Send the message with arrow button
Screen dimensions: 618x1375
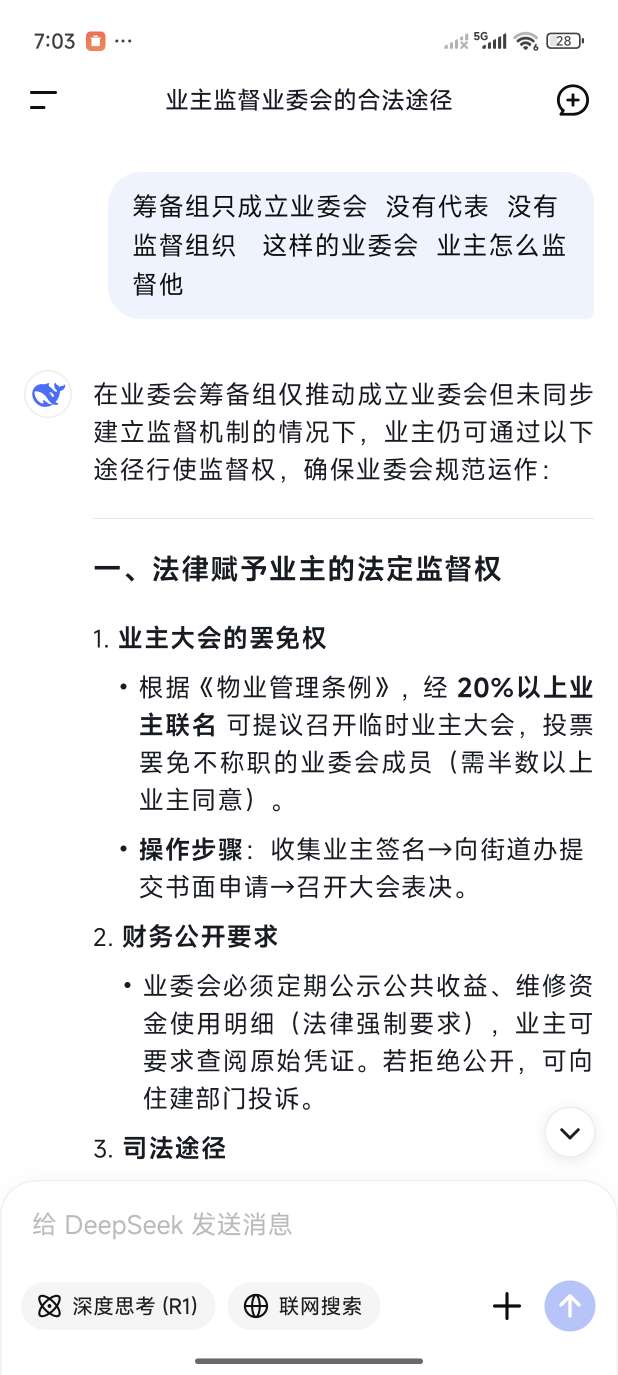570,1306
